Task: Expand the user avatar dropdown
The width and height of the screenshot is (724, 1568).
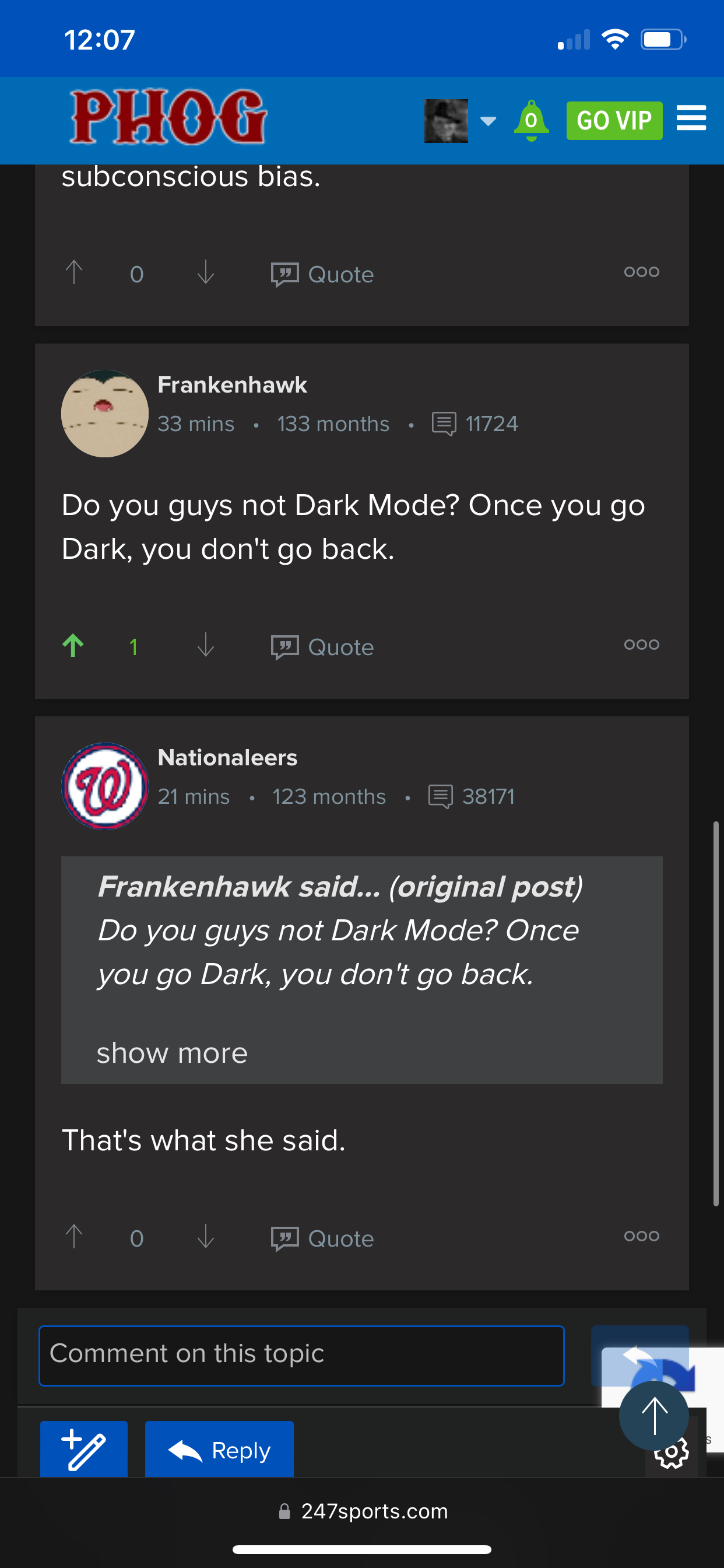Action: pos(487,121)
